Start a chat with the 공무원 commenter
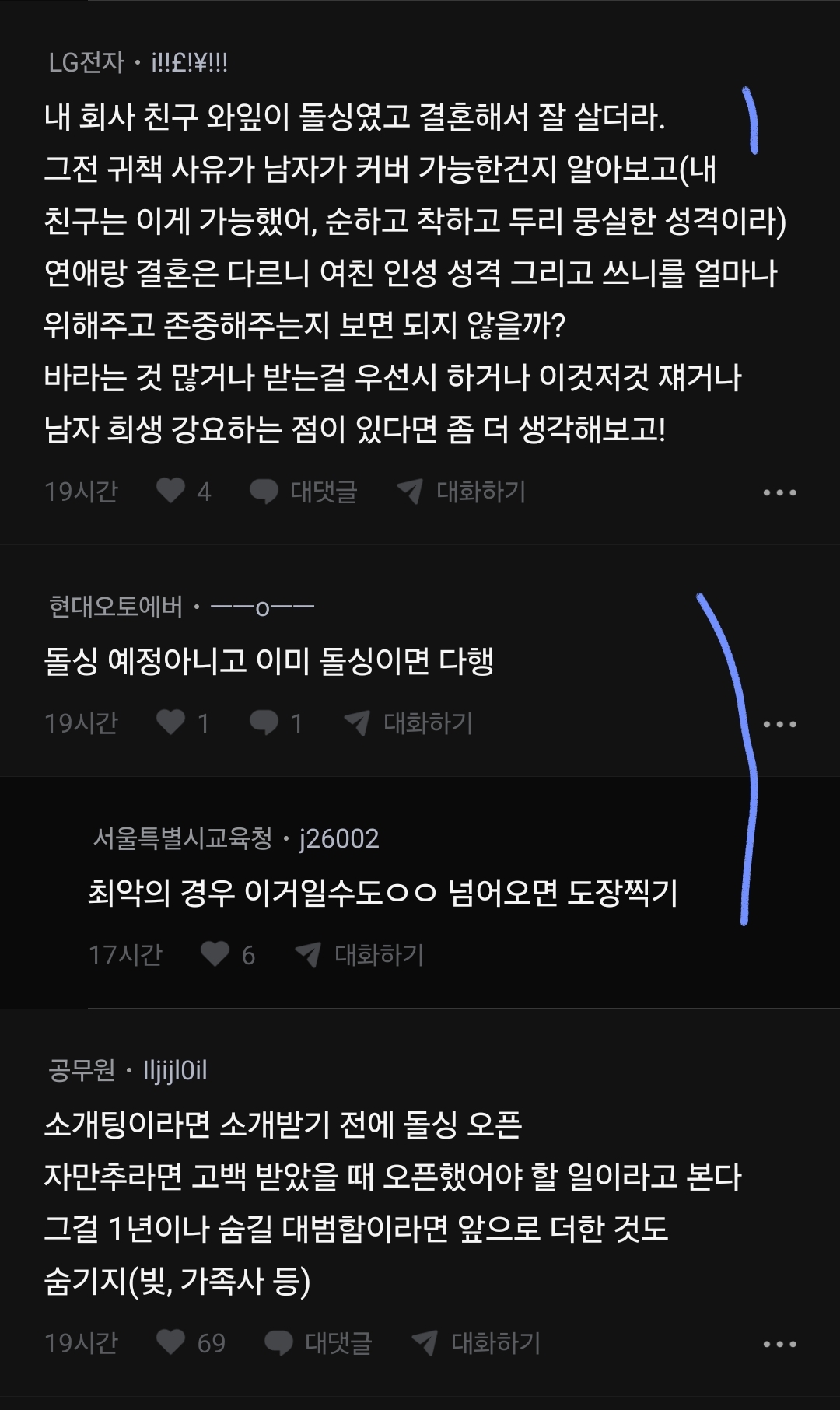 [x=477, y=1342]
